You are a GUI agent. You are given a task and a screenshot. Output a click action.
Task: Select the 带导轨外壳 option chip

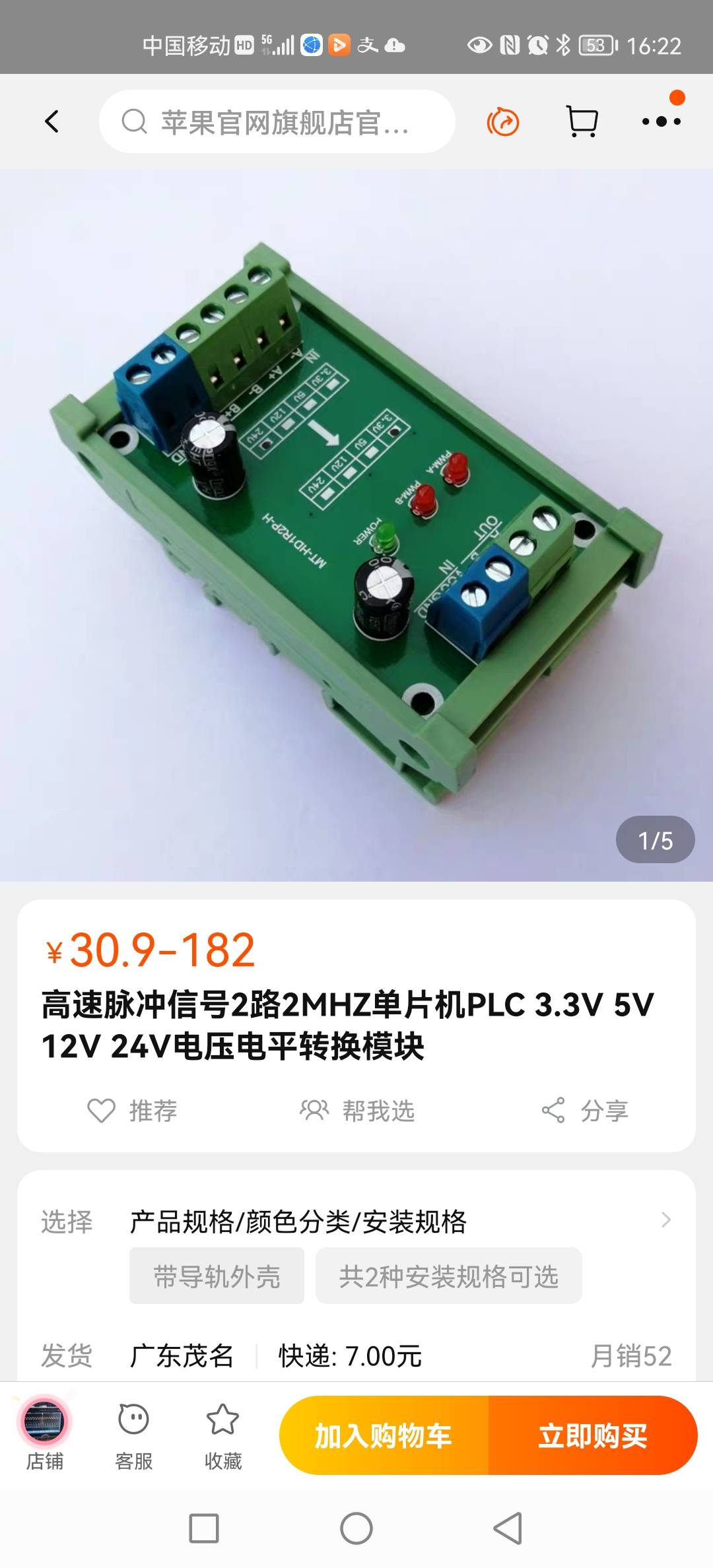pos(217,1276)
